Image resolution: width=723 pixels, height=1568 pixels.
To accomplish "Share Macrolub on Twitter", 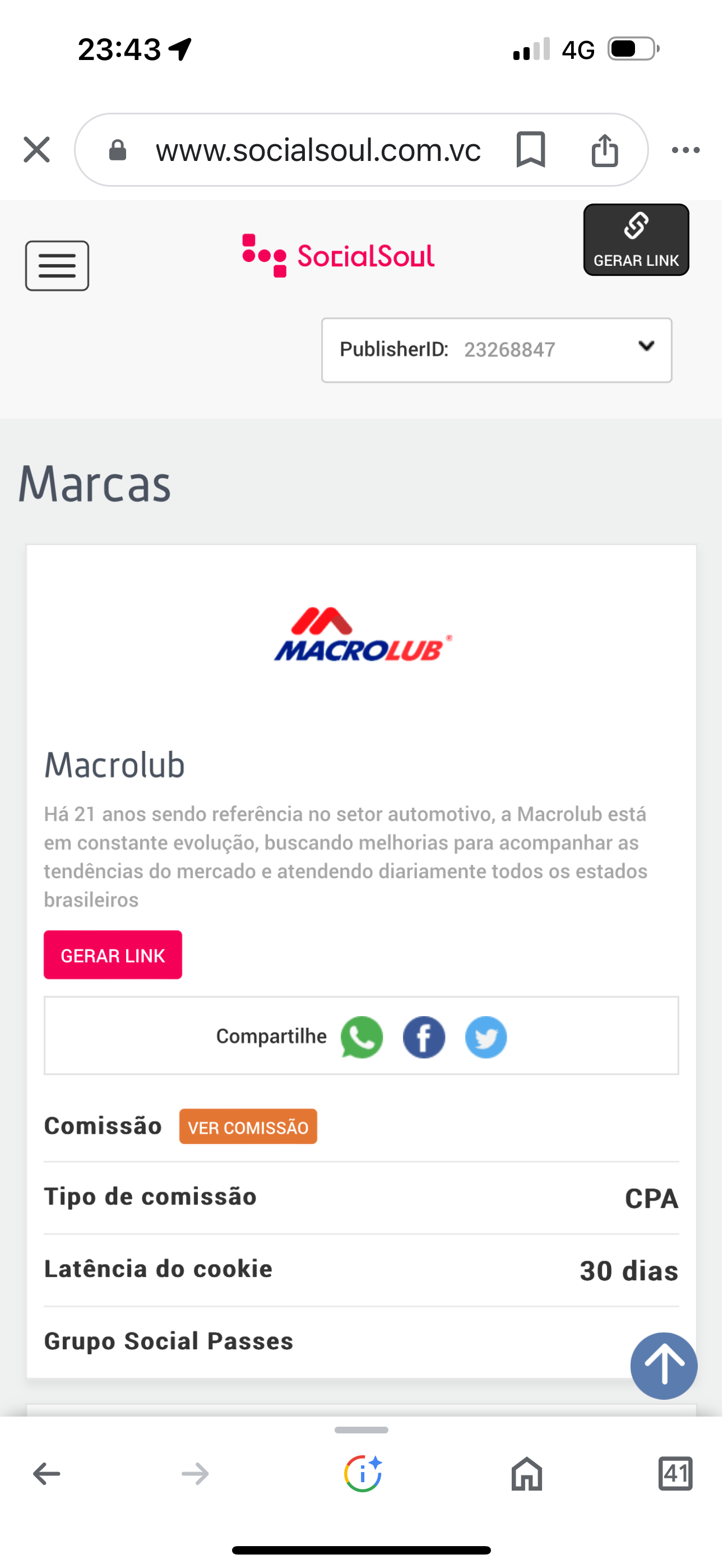I will (486, 1037).
